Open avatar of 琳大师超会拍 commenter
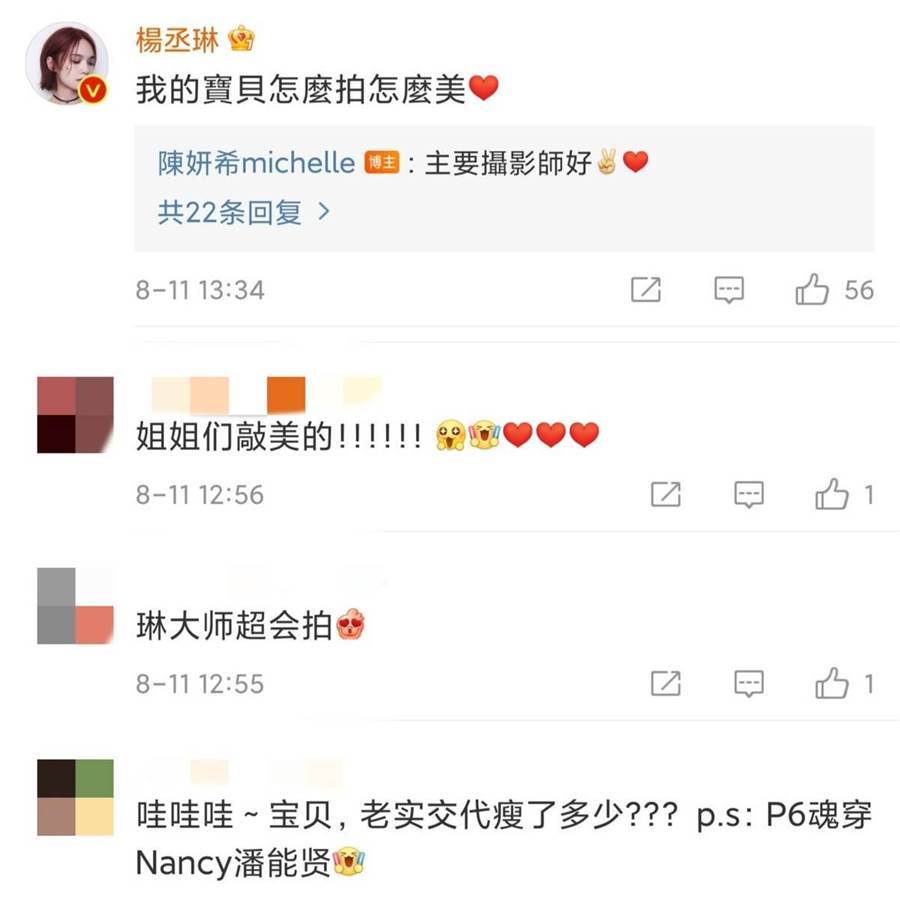The image size is (900, 902). (75, 605)
